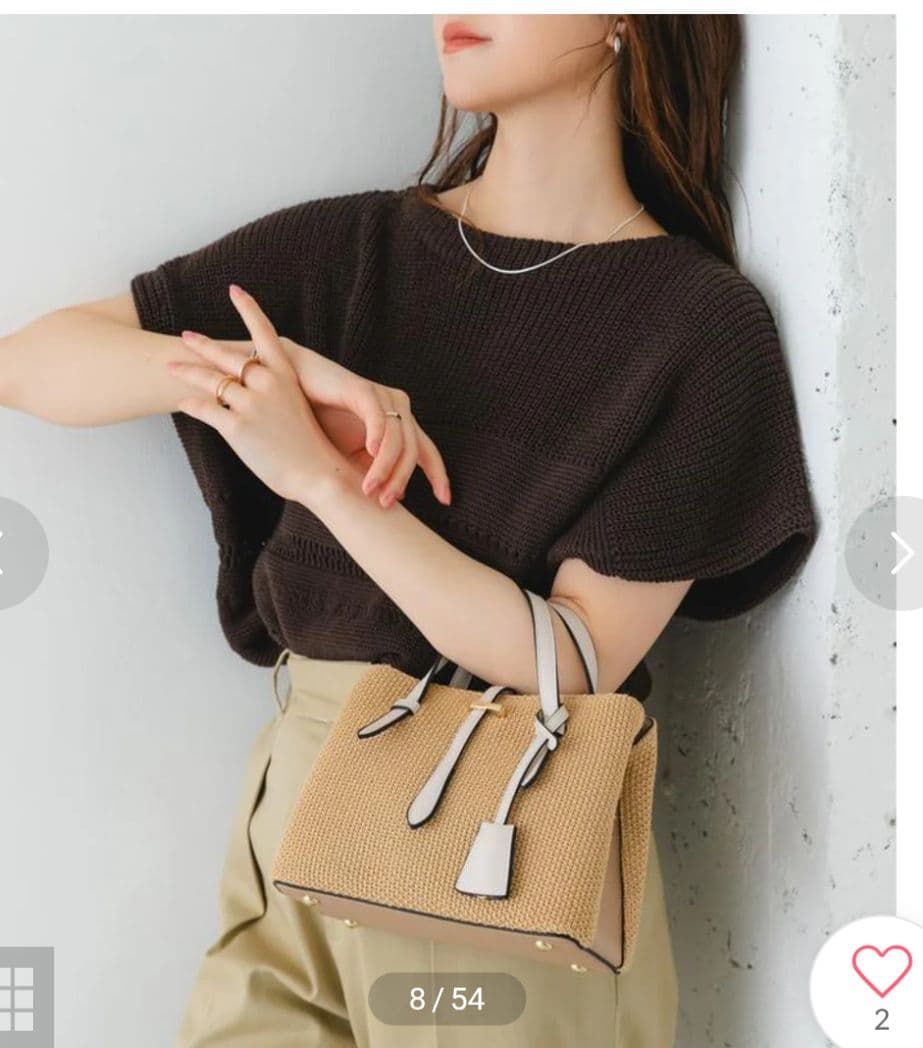This screenshot has height=1048, width=923.
Task: Add this item to favorites with heart
Action: coord(881,970)
